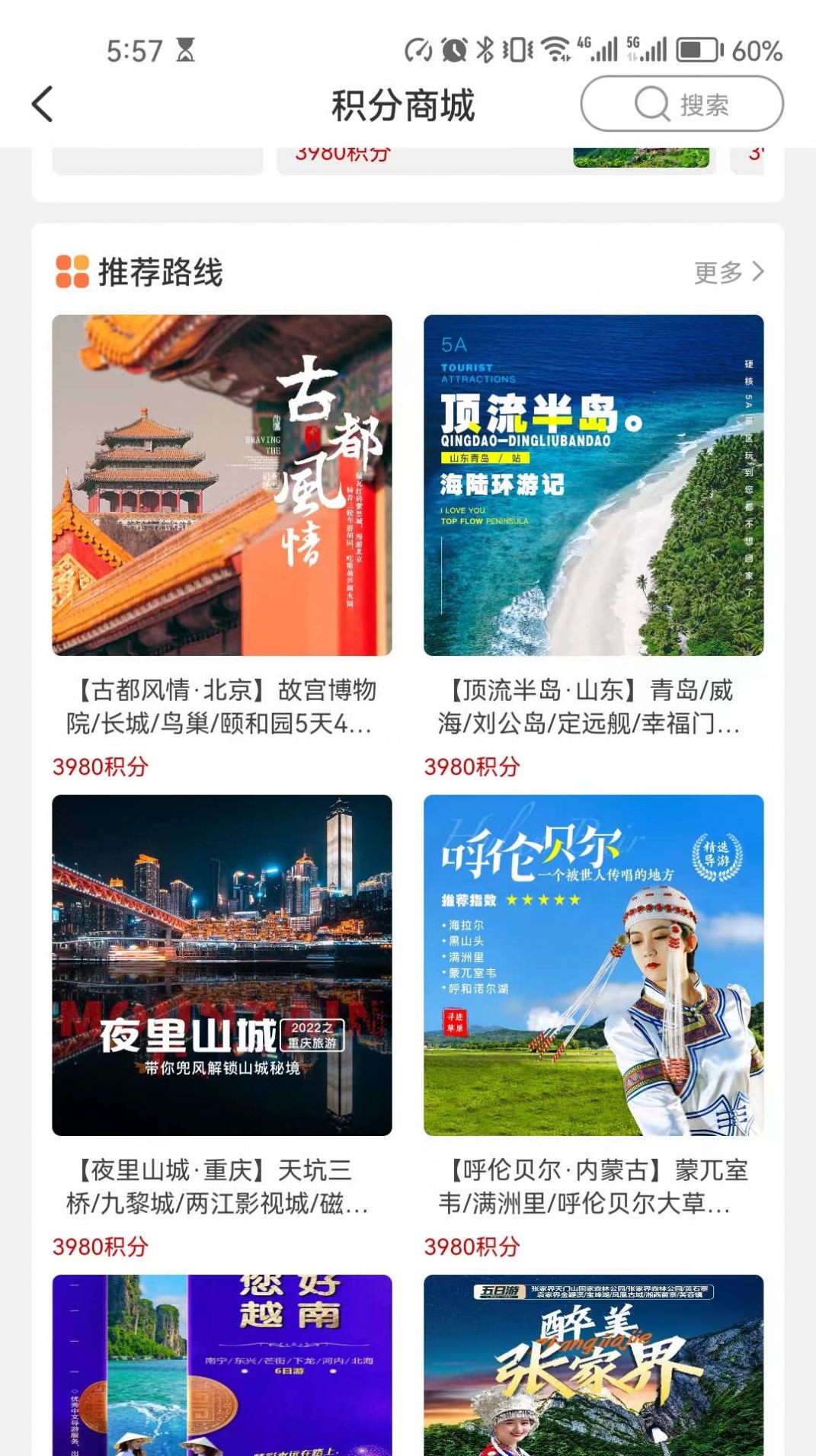Screen dimensions: 816x1456
Task: Open the 古都风情·北京 tour card
Action: pos(222,485)
